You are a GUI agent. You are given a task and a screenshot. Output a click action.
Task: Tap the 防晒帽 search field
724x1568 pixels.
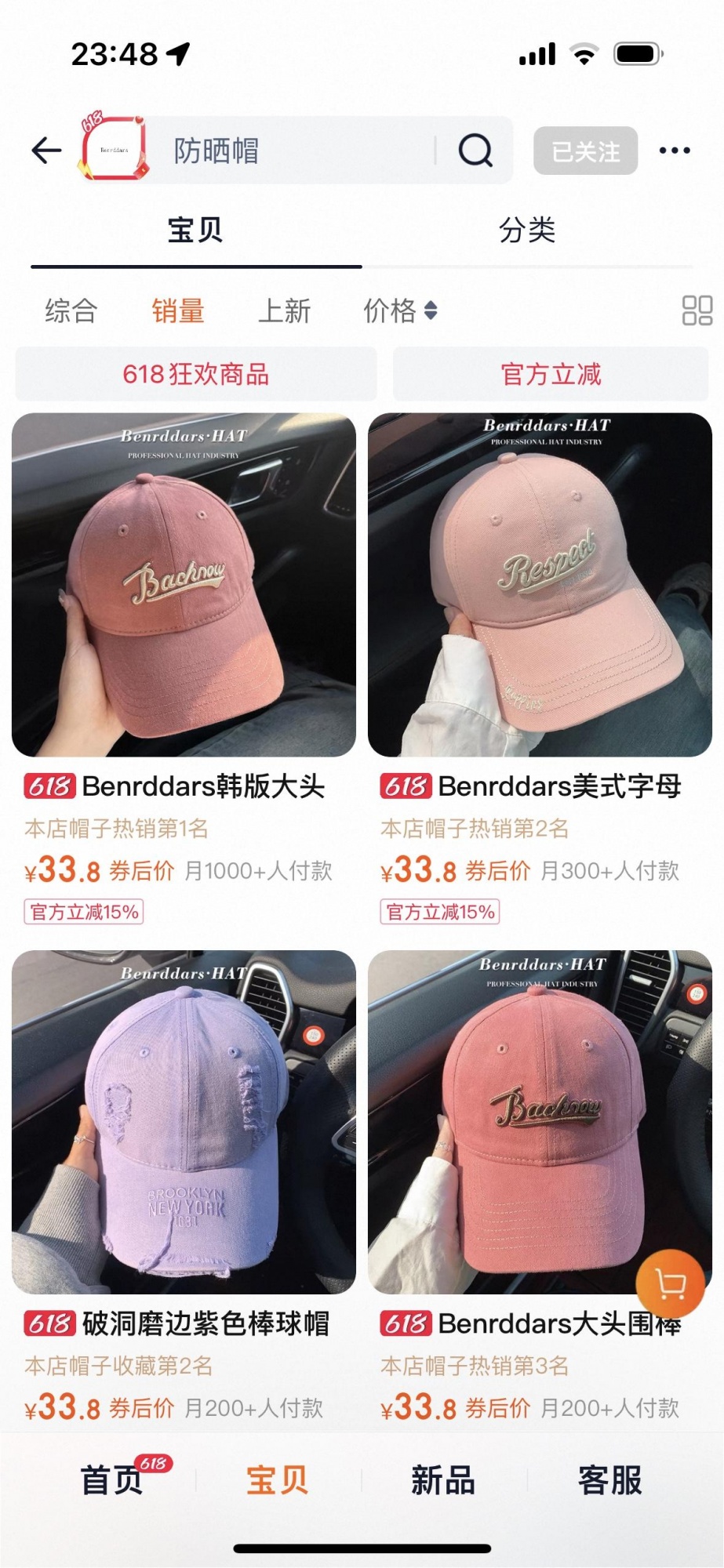click(298, 151)
